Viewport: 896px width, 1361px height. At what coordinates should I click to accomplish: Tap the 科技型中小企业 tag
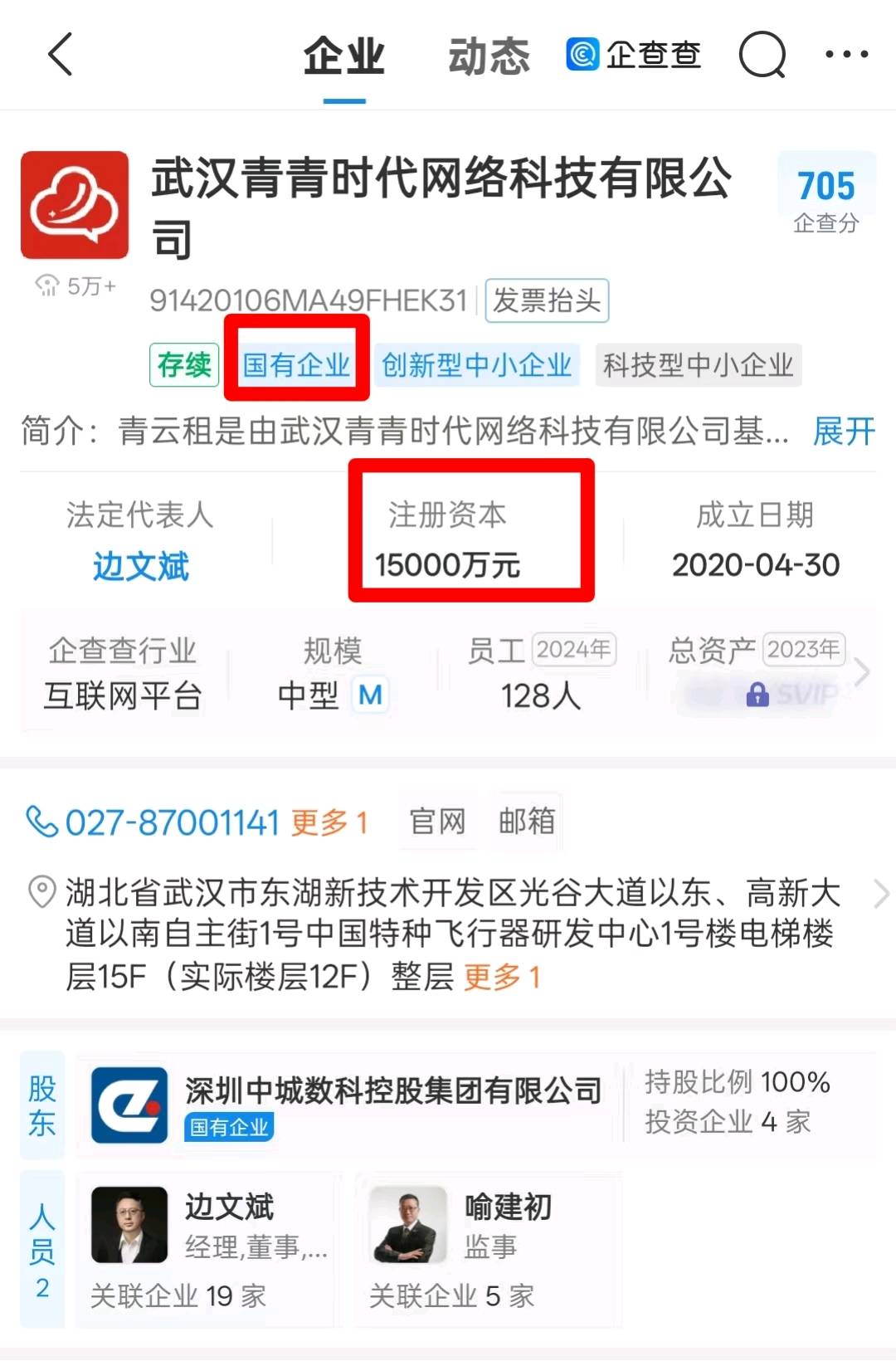point(698,364)
